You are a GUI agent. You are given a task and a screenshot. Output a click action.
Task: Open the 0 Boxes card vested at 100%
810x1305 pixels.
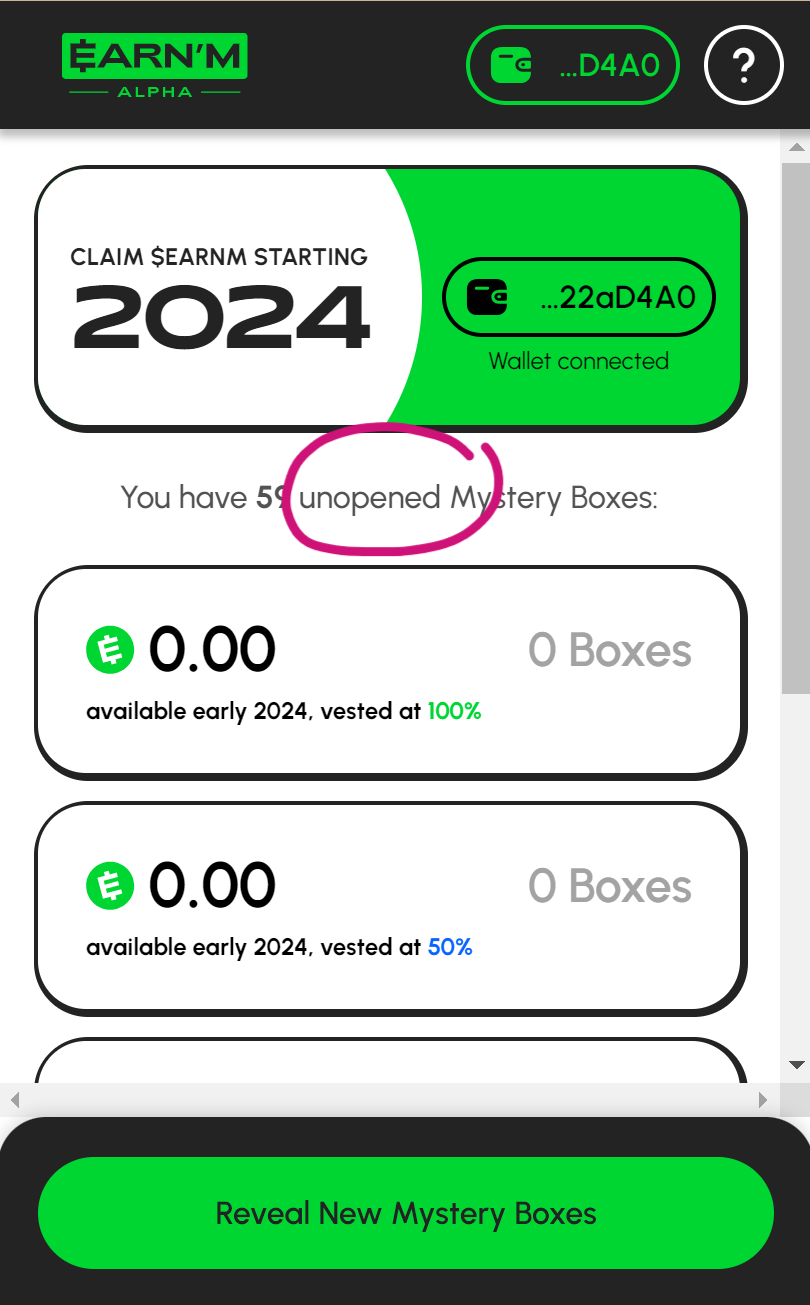(x=391, y=672)
